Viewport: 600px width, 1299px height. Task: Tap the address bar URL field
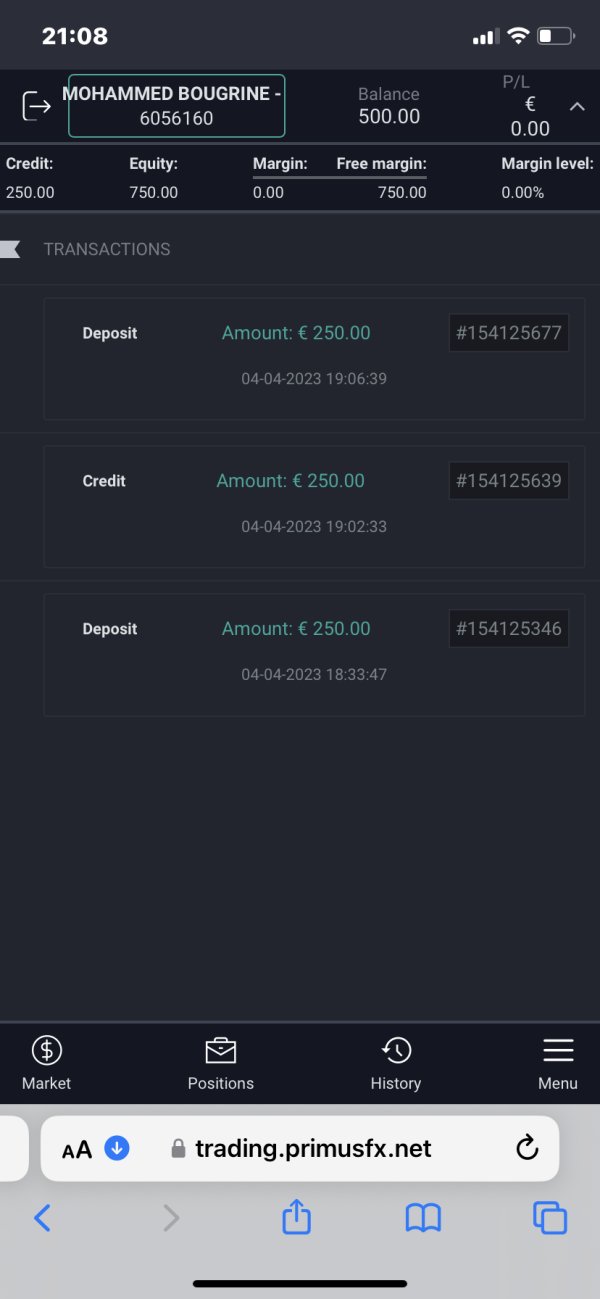coord(300,1148)
